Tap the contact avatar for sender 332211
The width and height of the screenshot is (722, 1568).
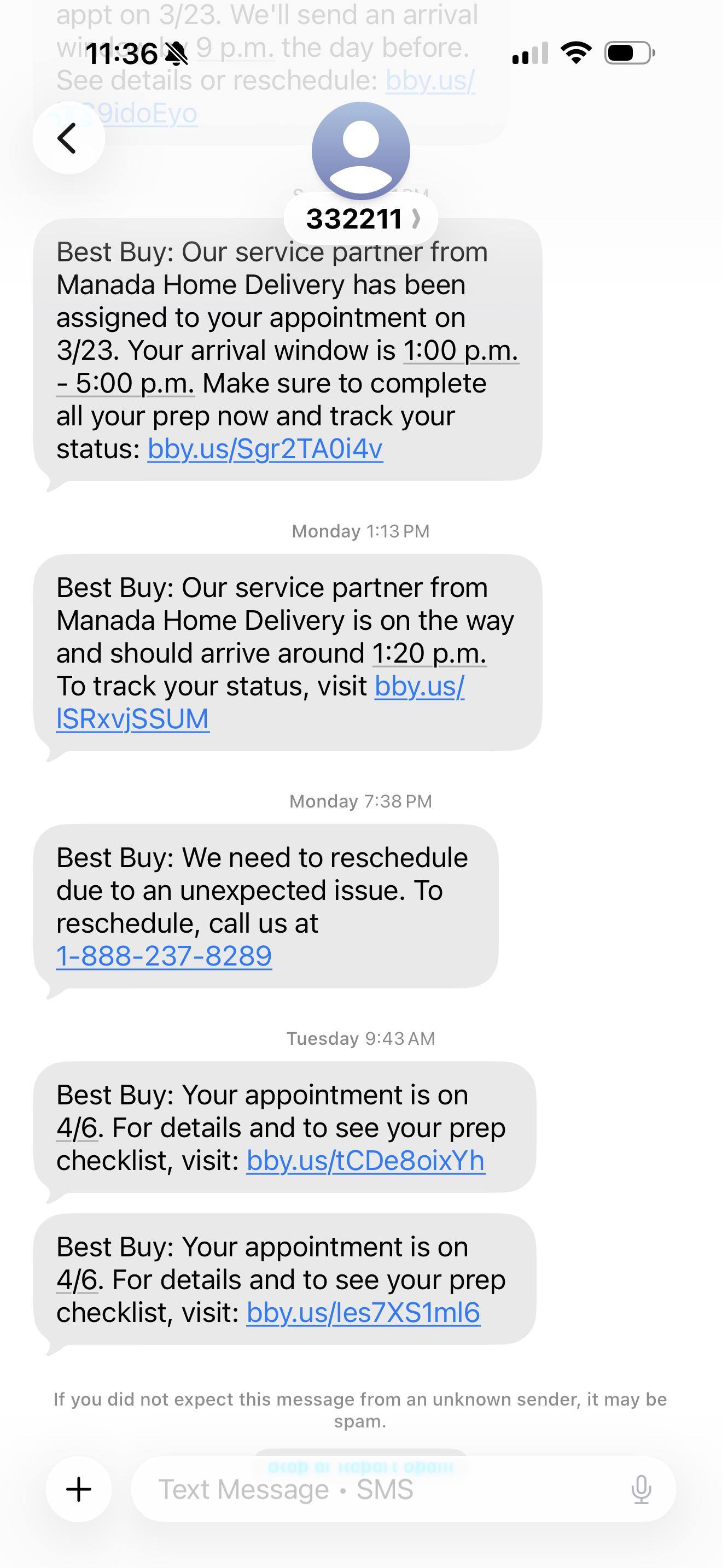click(x=360, y=149)
